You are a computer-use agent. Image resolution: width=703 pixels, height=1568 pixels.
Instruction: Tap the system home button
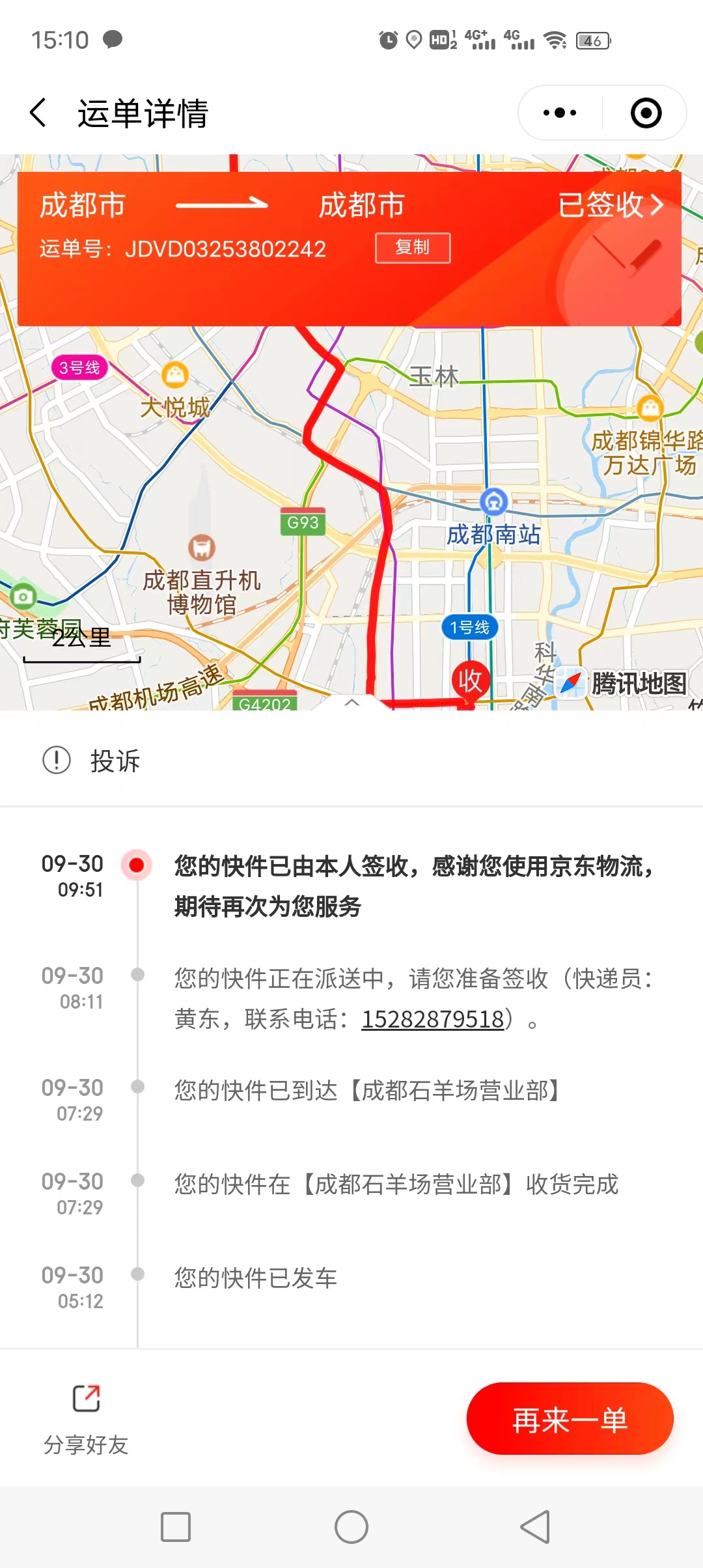click(x=351, y=1526)
